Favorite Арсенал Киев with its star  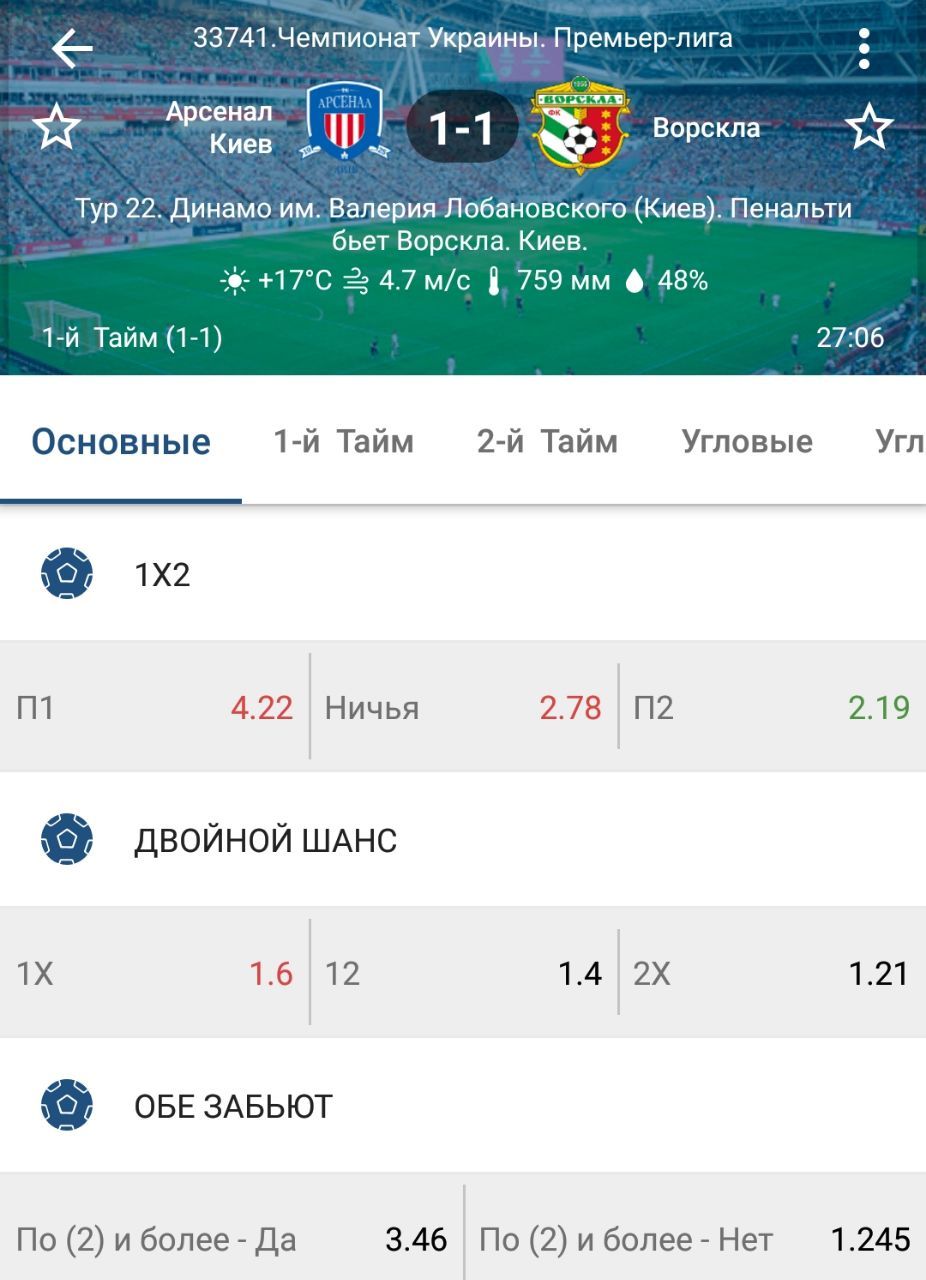(57, 128)
